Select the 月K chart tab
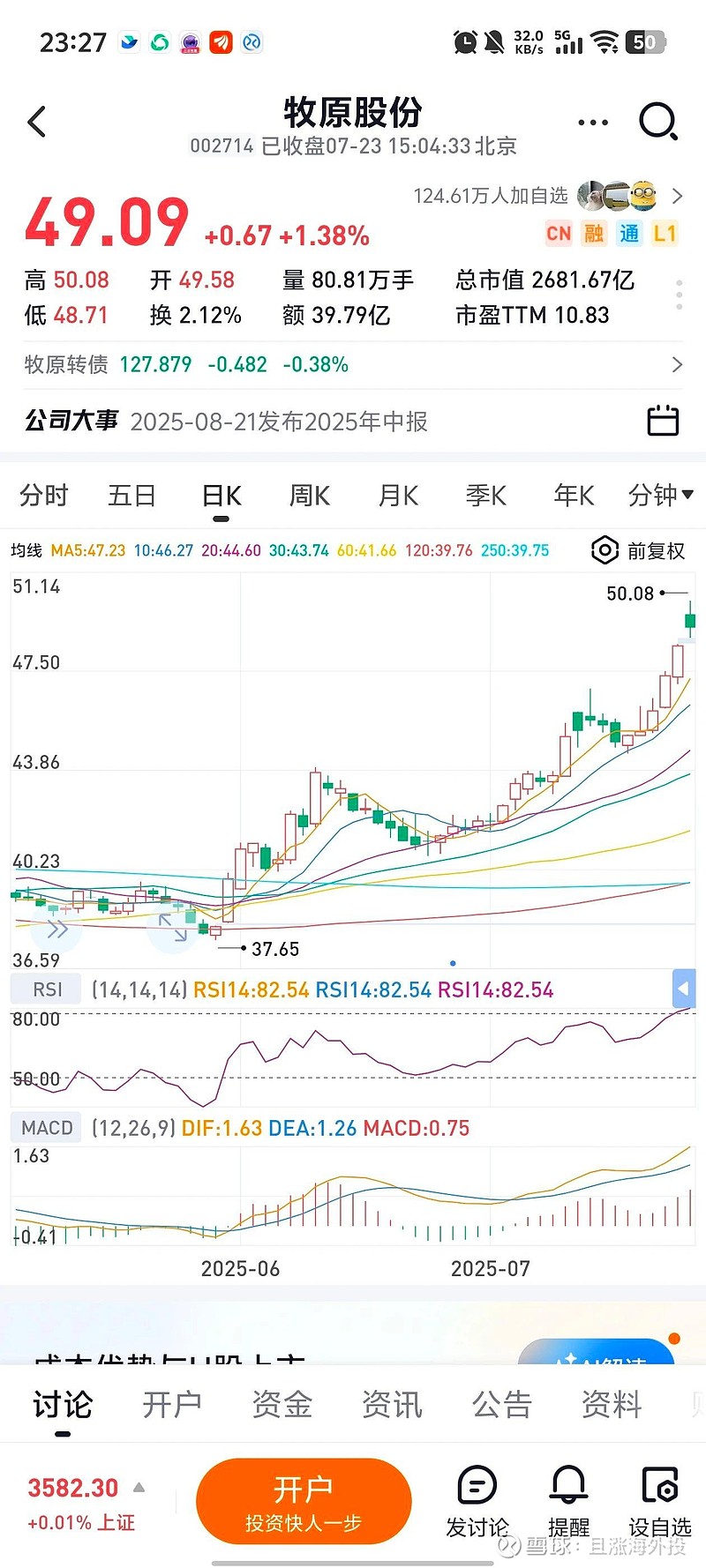 398,496
